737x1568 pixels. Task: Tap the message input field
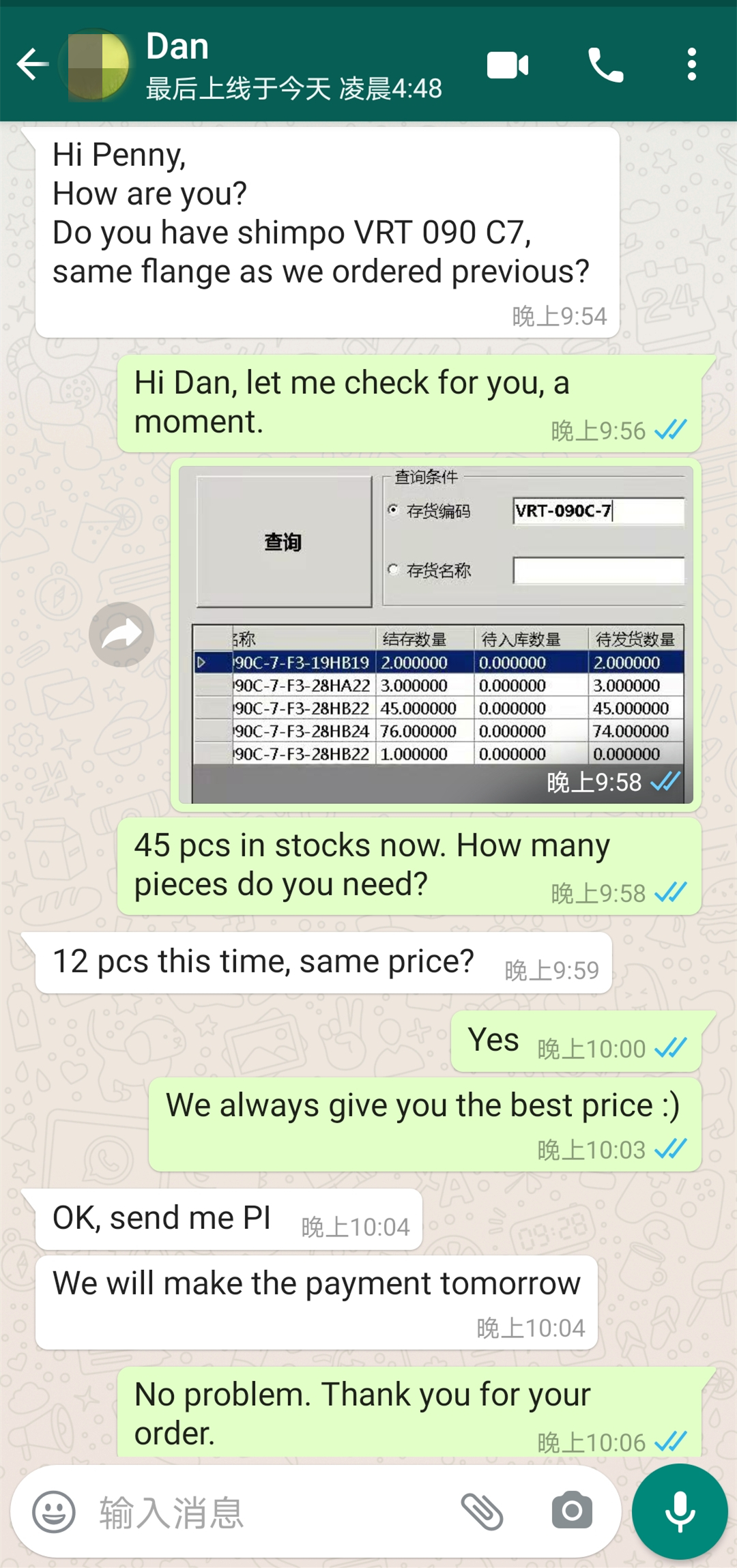point(273,1512)
